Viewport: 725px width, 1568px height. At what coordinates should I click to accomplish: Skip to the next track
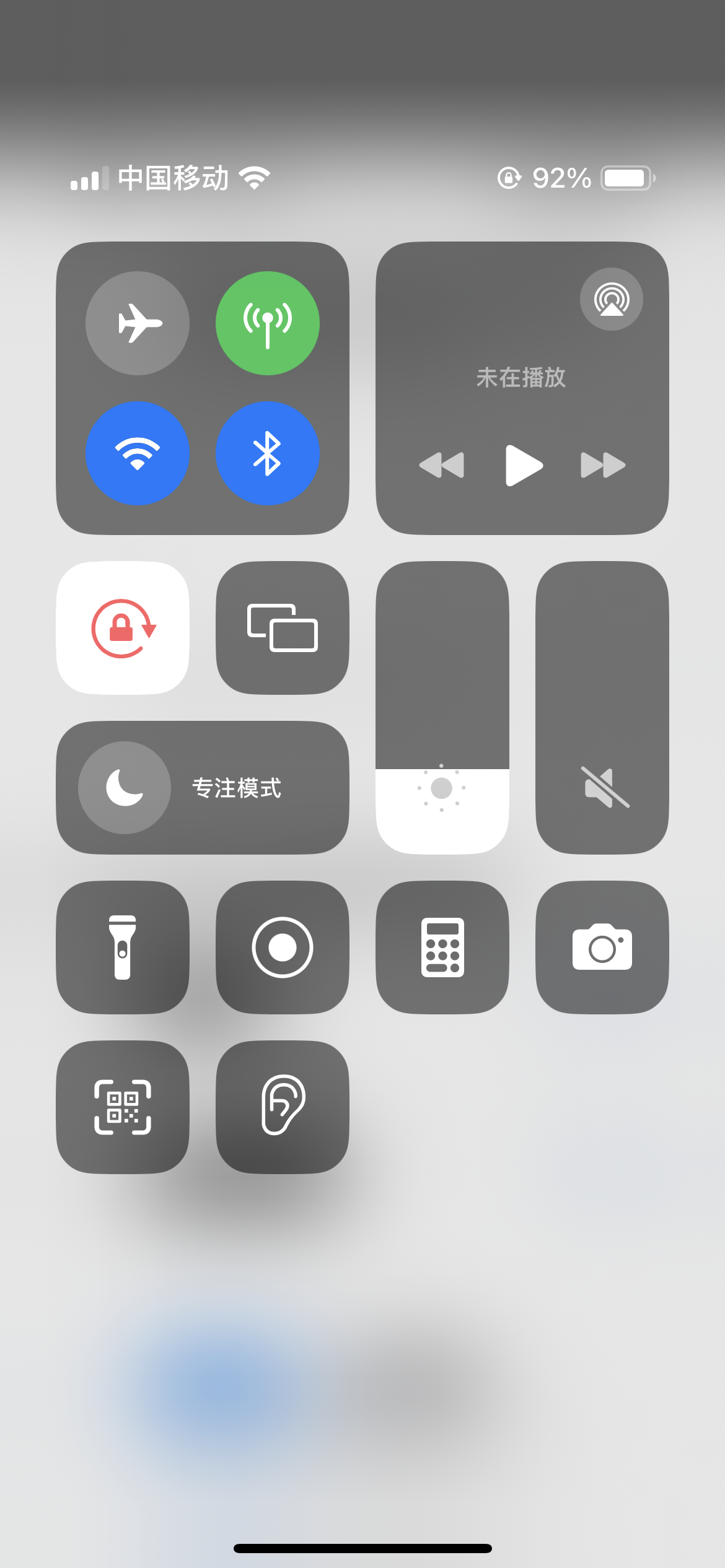click(x=602, y=465)
